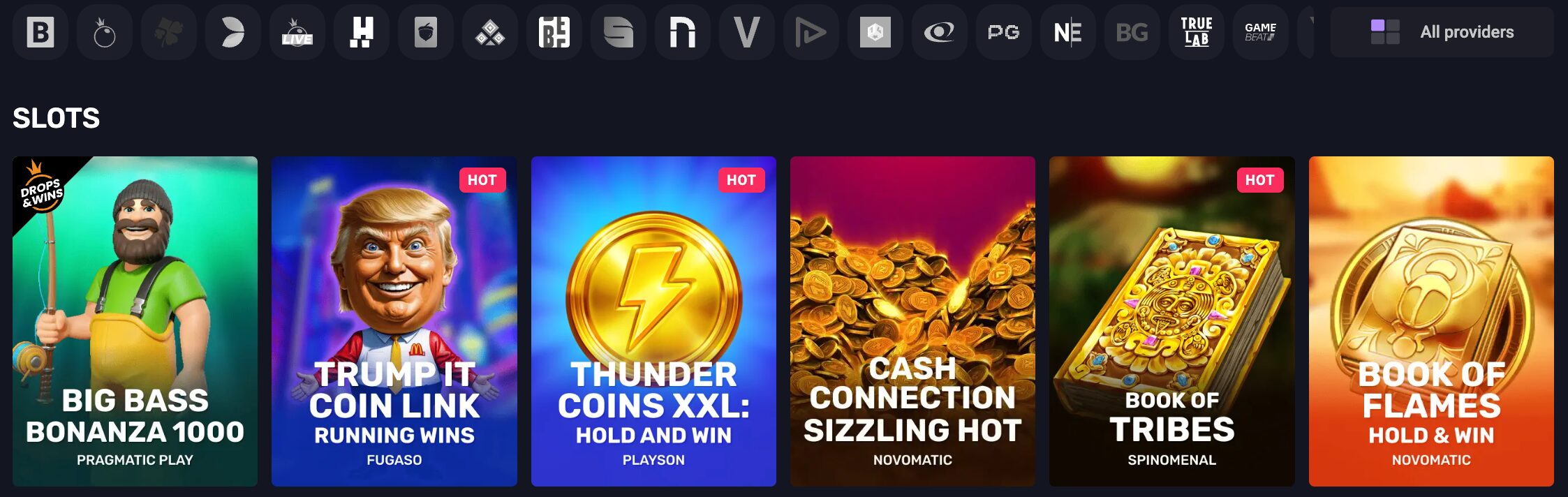Play Book of Tribes slot

click(1171, 321)
